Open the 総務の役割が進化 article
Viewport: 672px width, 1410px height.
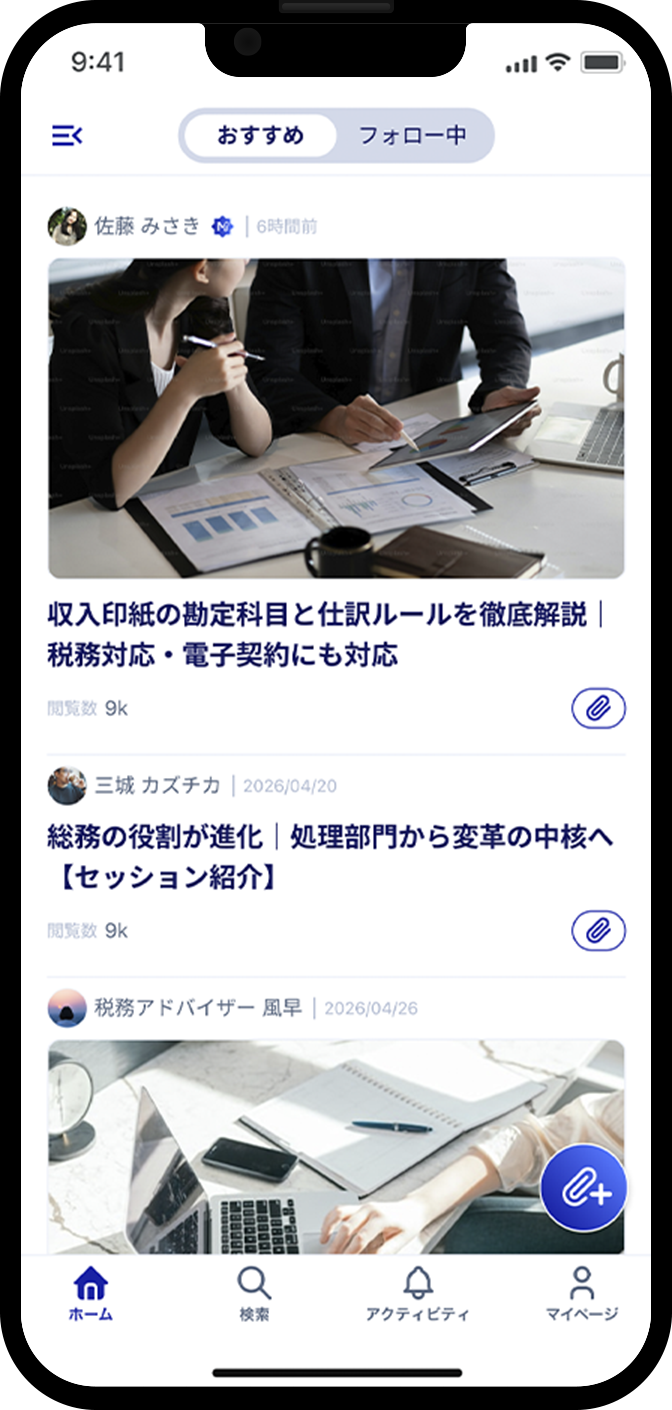tap(330, 857)
